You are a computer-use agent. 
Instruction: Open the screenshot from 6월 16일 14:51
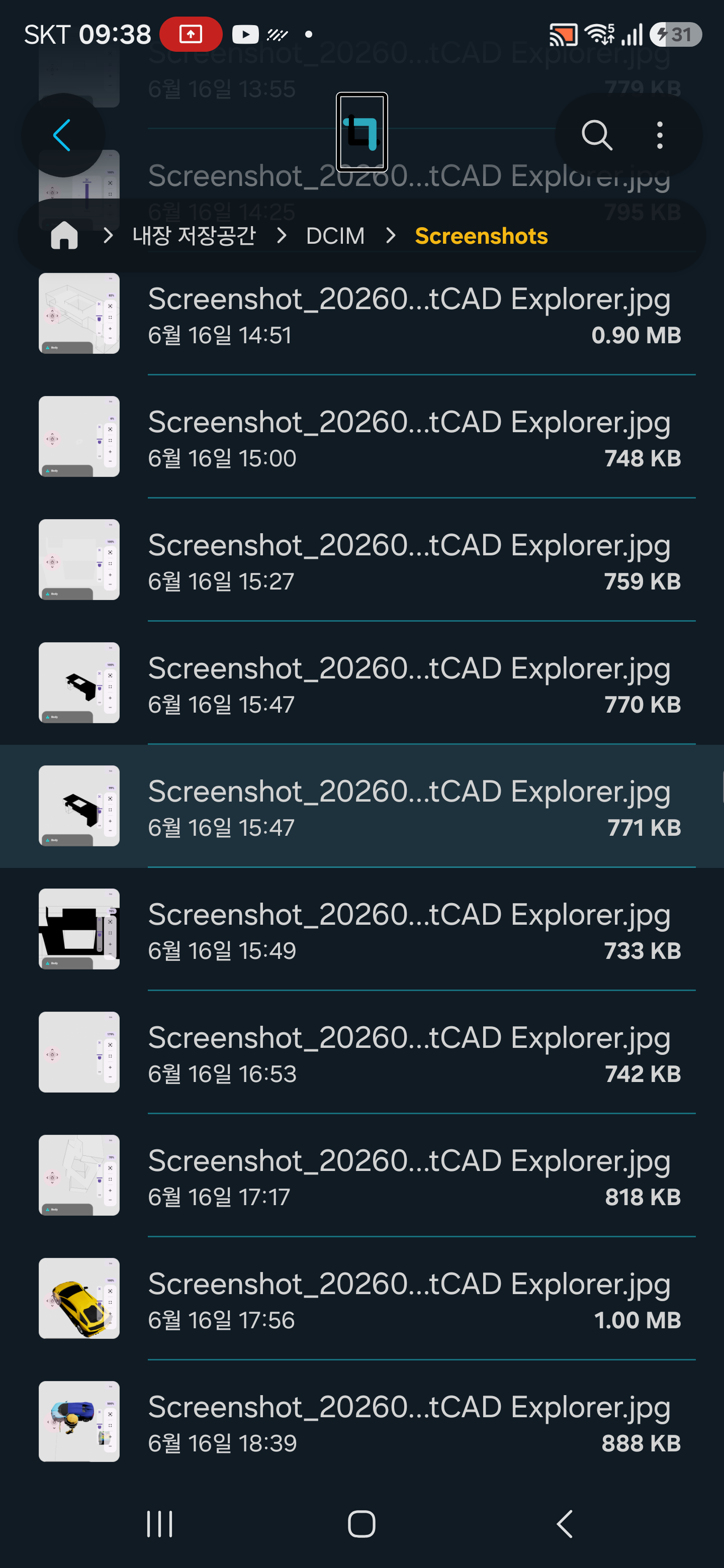pos(361,314)
